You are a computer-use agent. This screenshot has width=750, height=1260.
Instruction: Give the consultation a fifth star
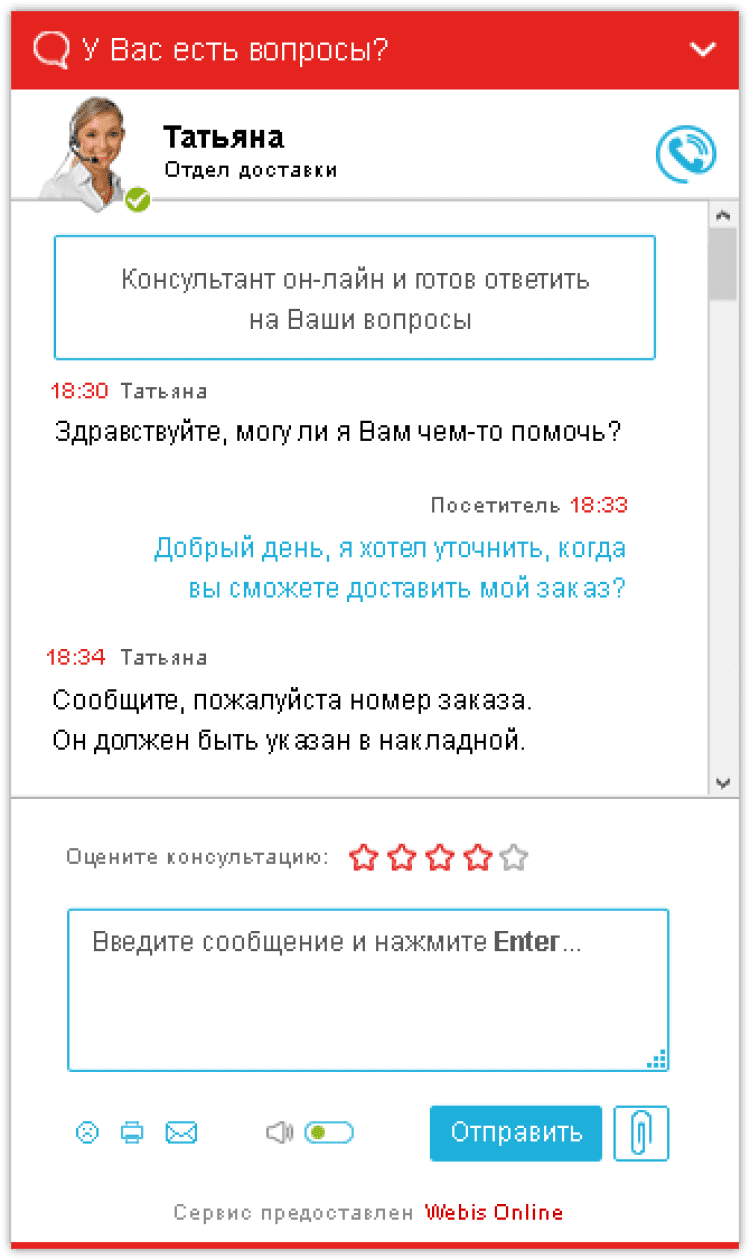point(514,857)
